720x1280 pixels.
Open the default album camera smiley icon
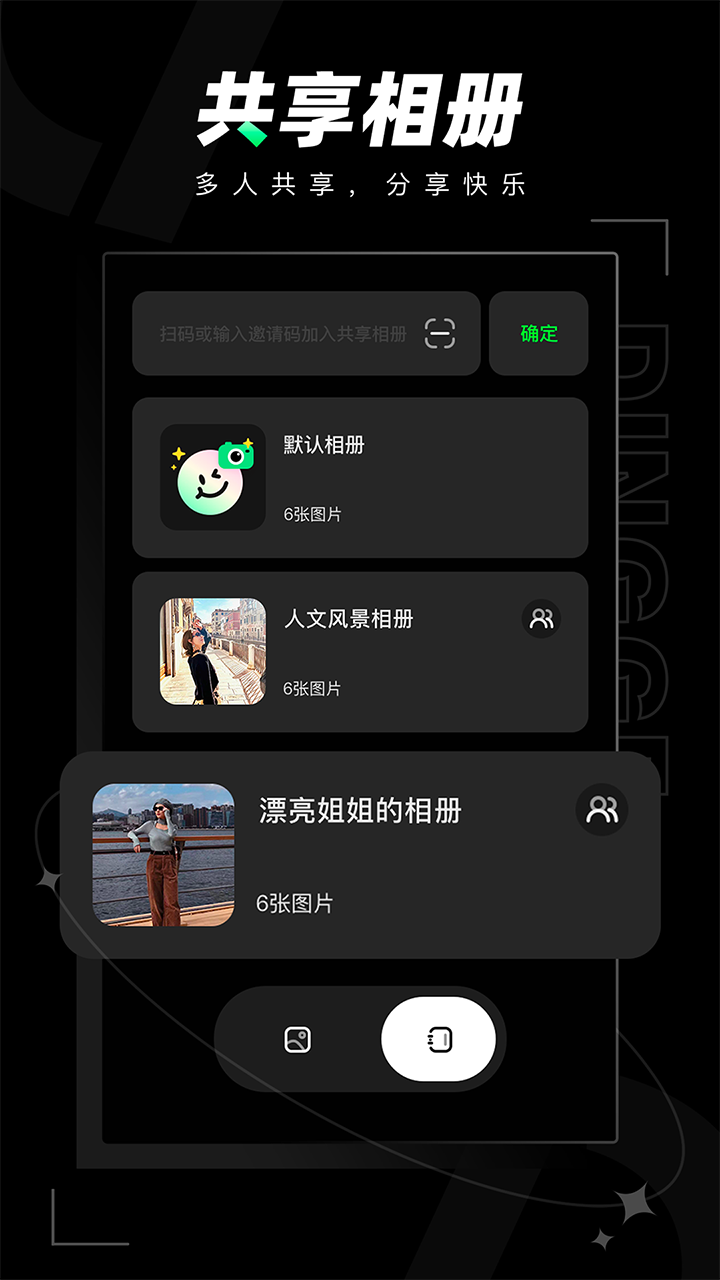(x=210, y=476)
